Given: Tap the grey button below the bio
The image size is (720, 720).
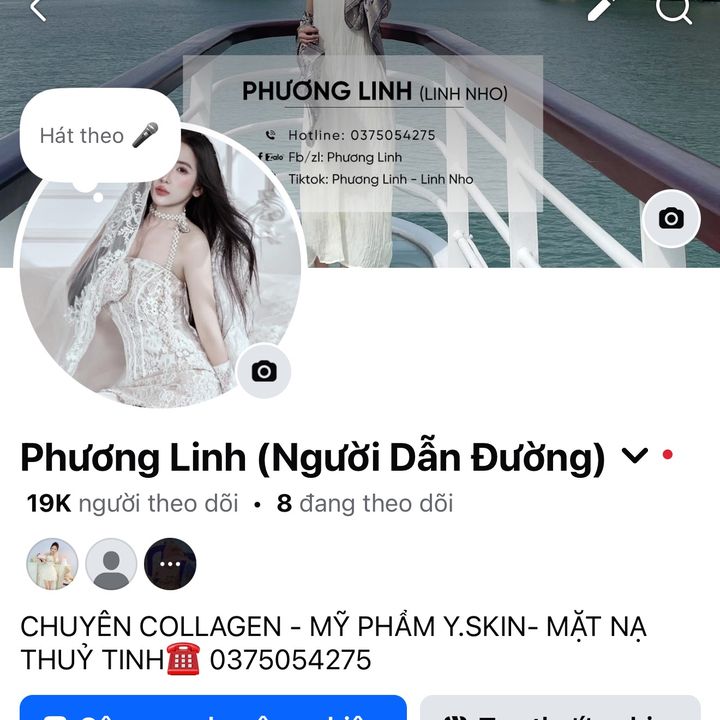Looking at the screenshot, I should coord(560,709).
